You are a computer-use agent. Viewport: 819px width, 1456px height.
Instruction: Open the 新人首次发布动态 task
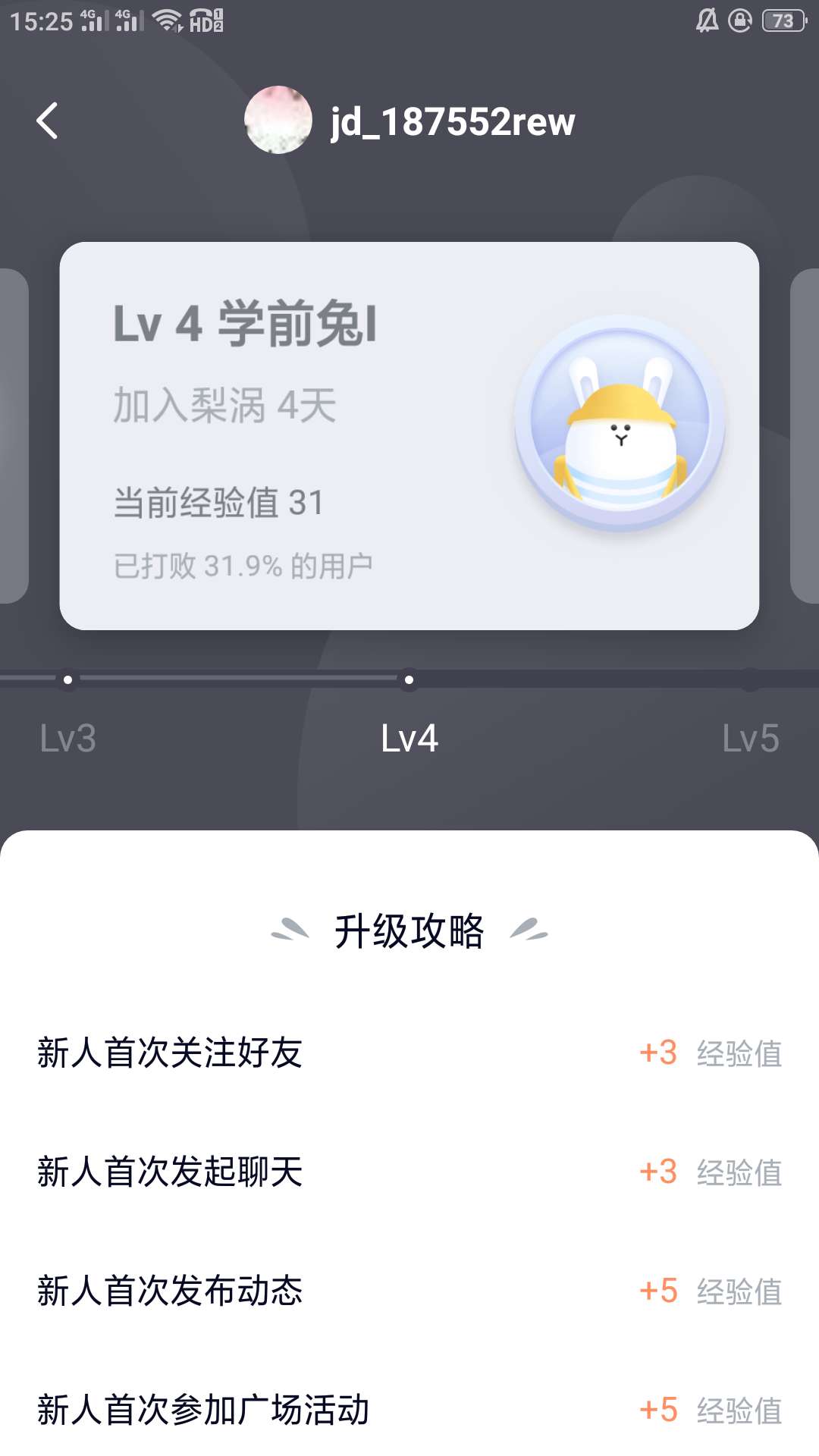tap(409, 1291)
